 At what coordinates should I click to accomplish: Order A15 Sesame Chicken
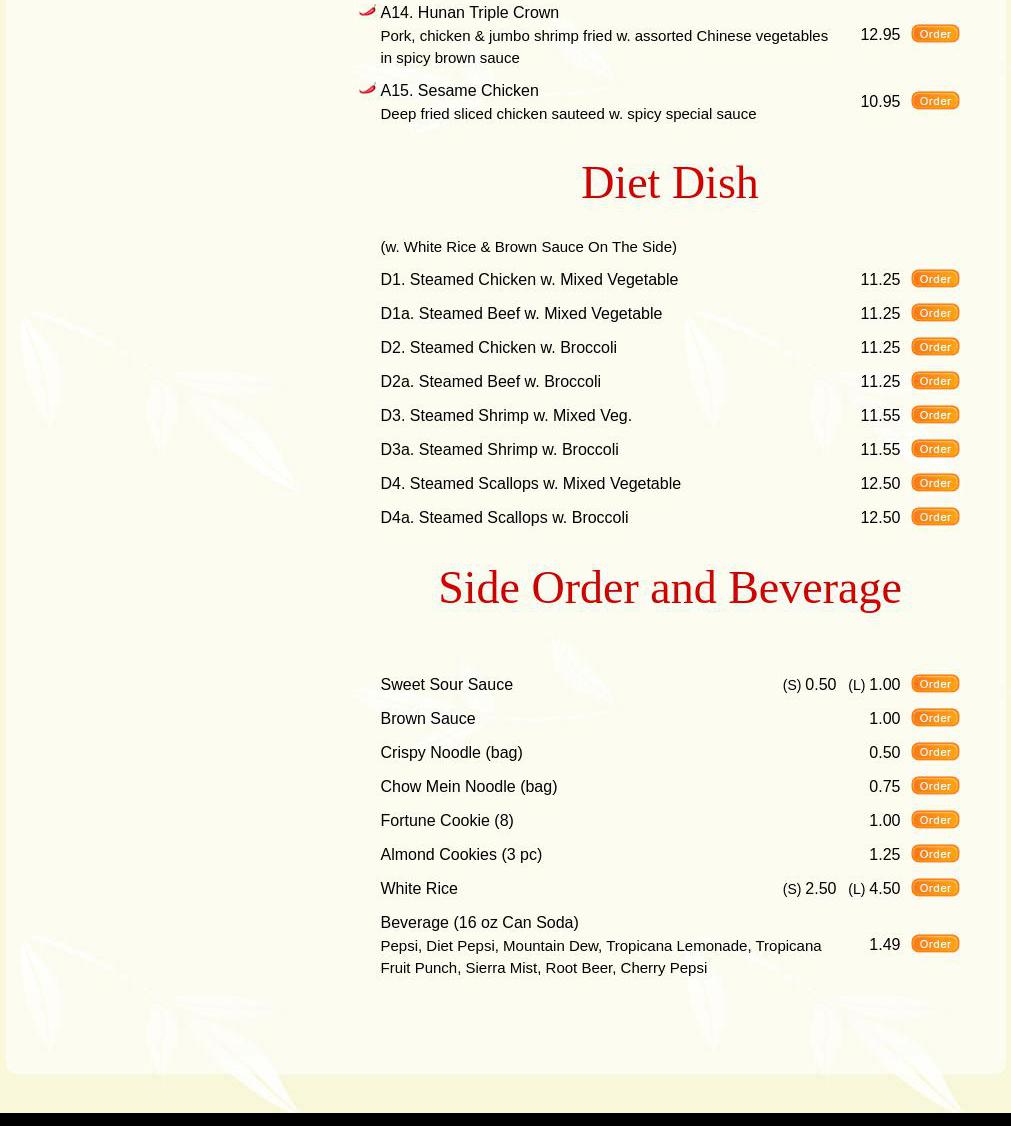[935, 101]
